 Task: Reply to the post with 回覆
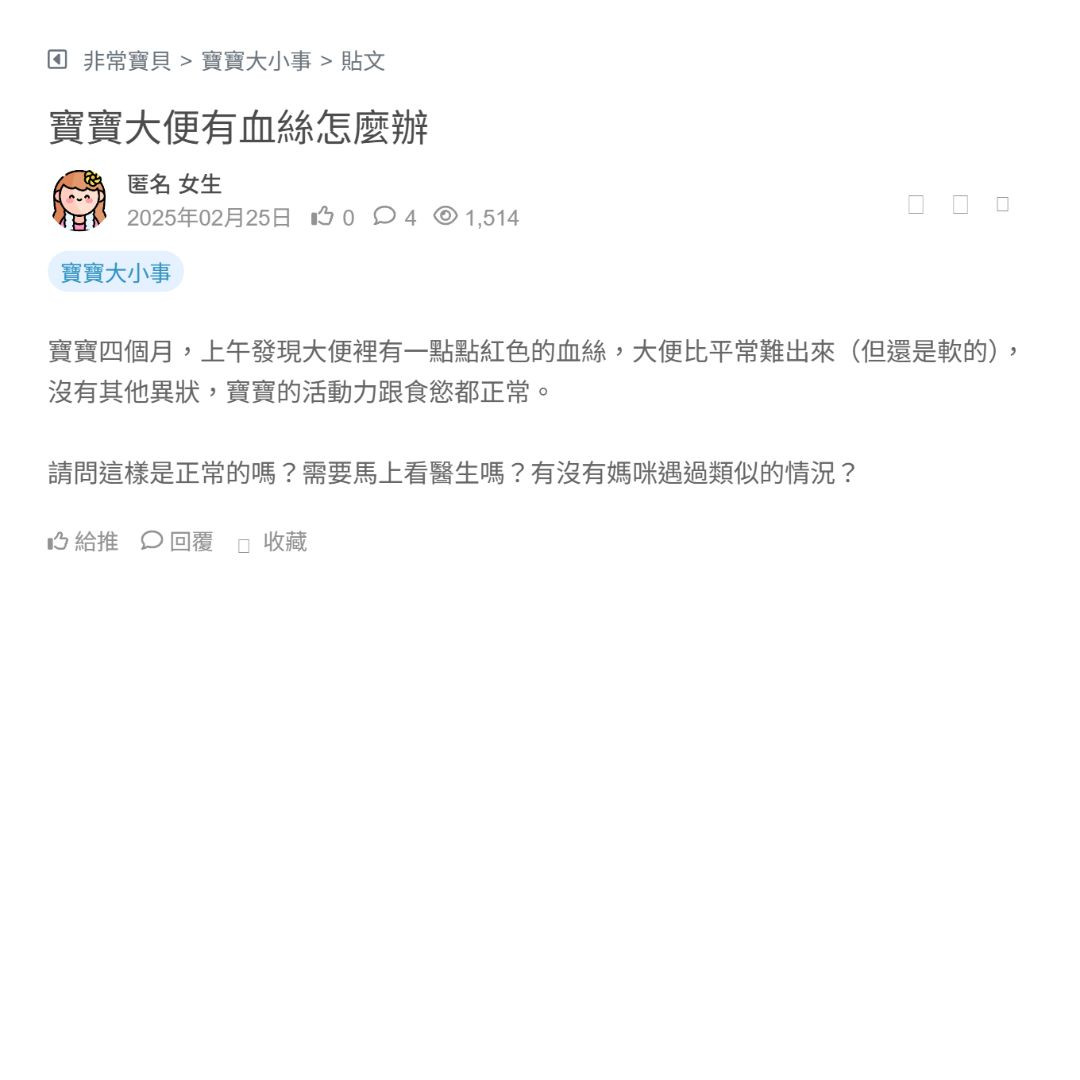(178, 542)
